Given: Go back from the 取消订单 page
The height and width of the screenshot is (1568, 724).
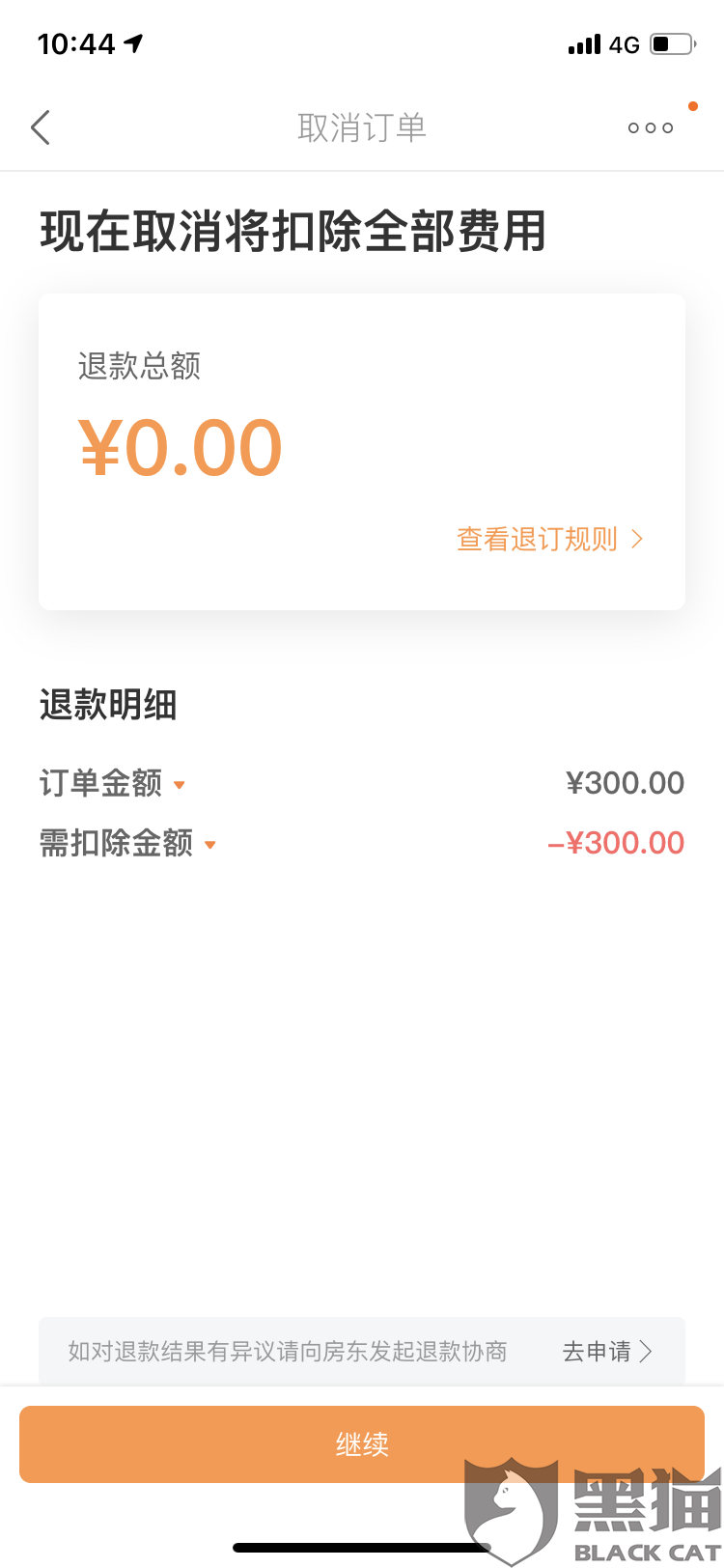Looking at the screenshot, I should (41, 127).
